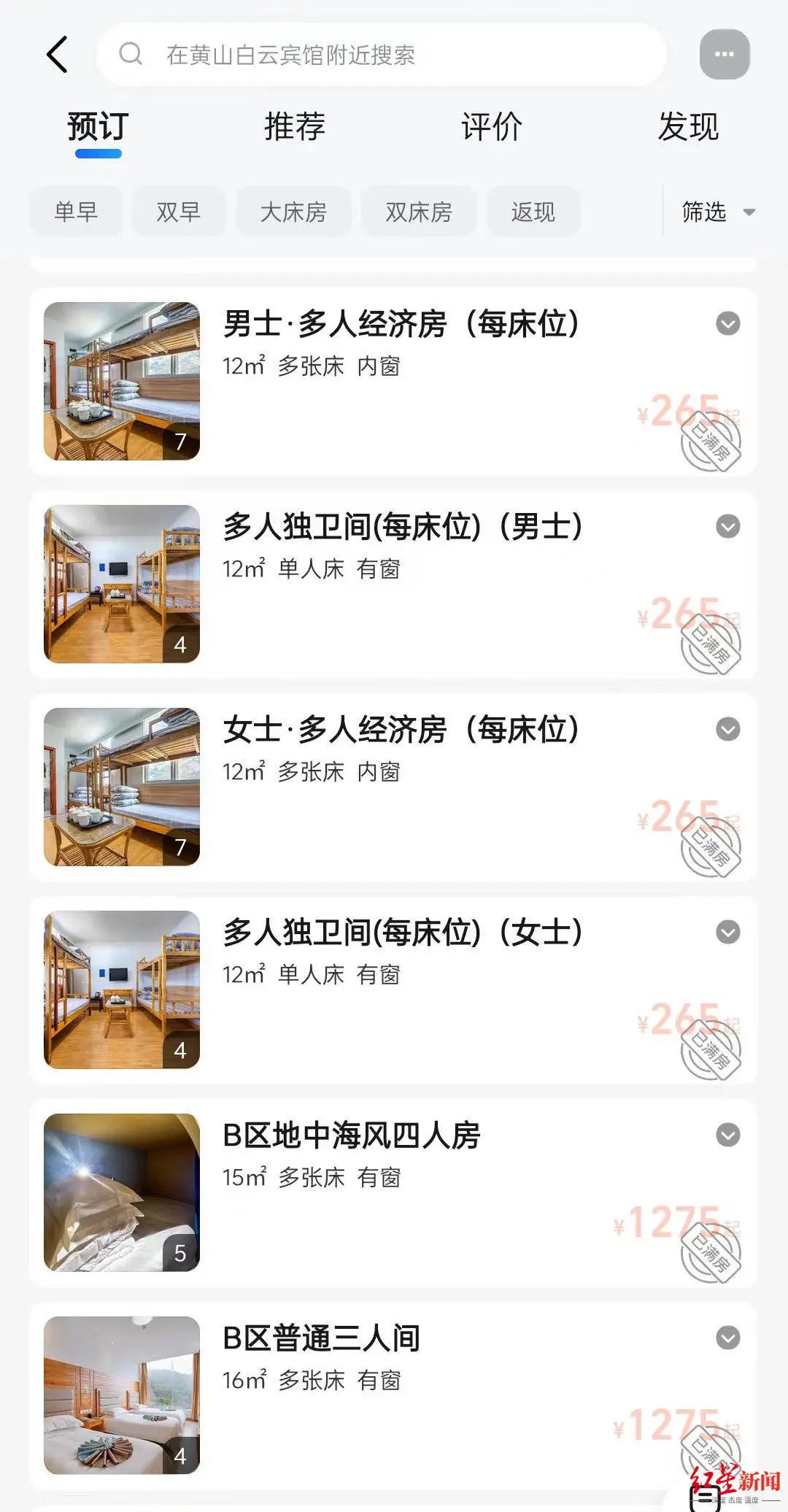Select the 双早 filter chip
The image size is (788, 1512).
point(179,212)
